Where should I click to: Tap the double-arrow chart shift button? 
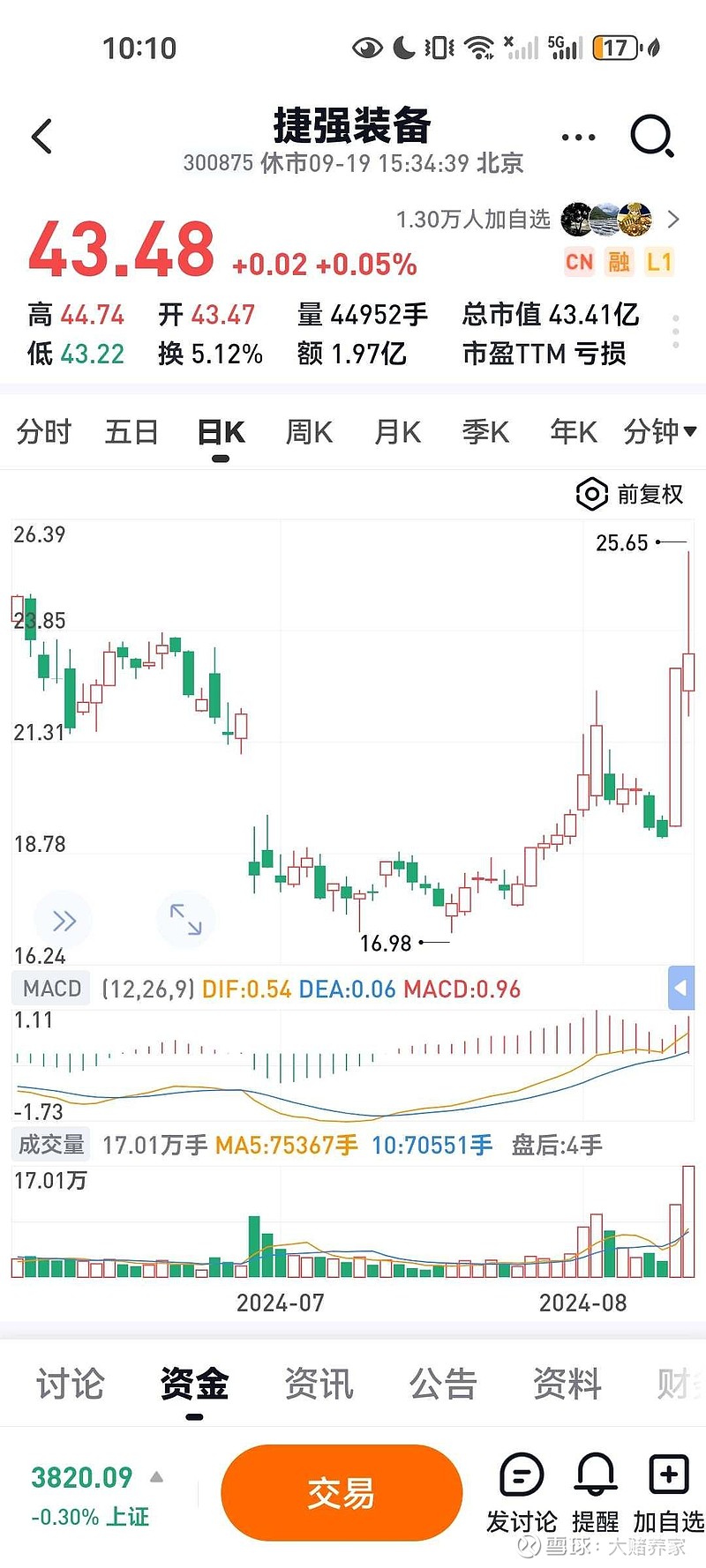pos(64,922)
